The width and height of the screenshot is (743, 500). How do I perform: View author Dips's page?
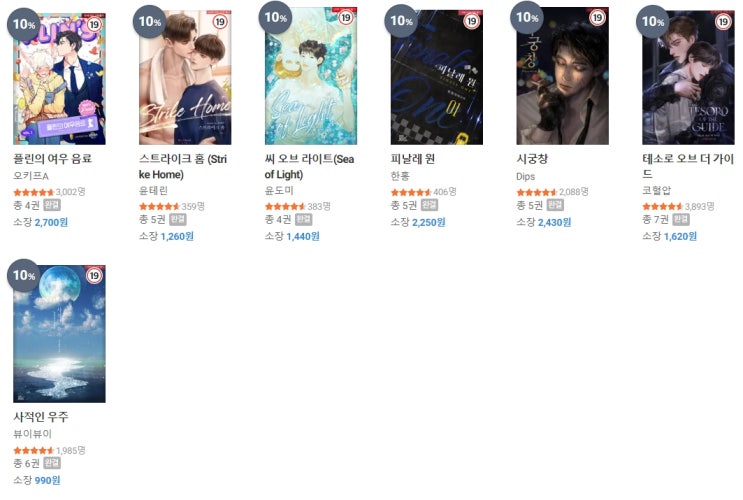click(x=526, y=176)
